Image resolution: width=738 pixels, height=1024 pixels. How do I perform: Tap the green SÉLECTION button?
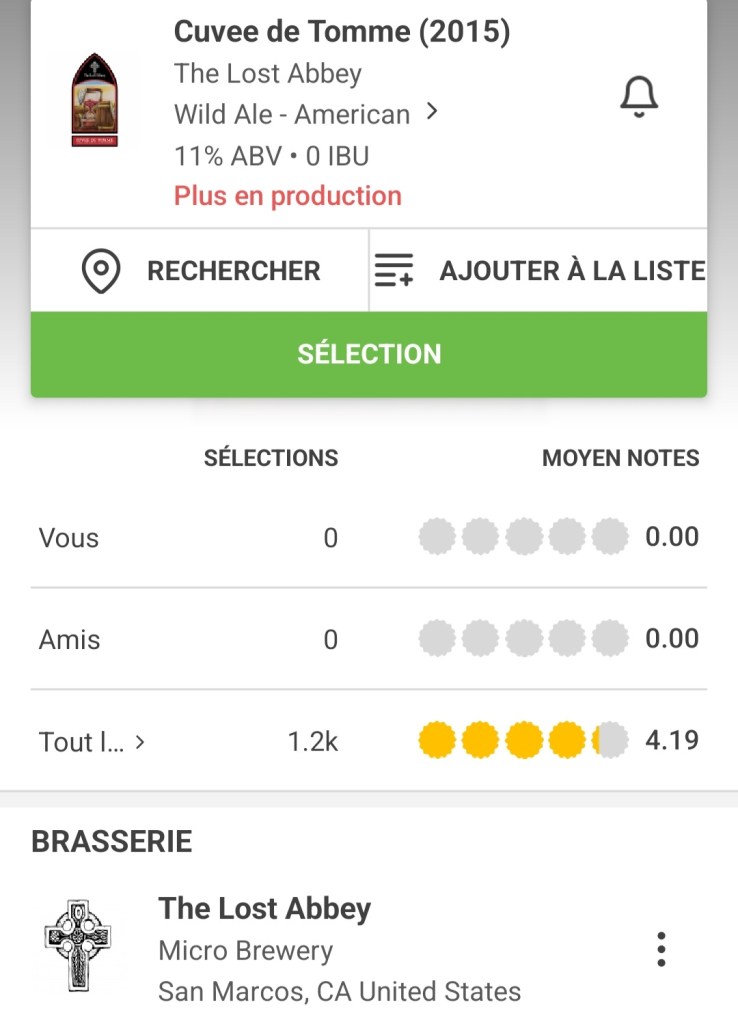[x=369, y=354]
